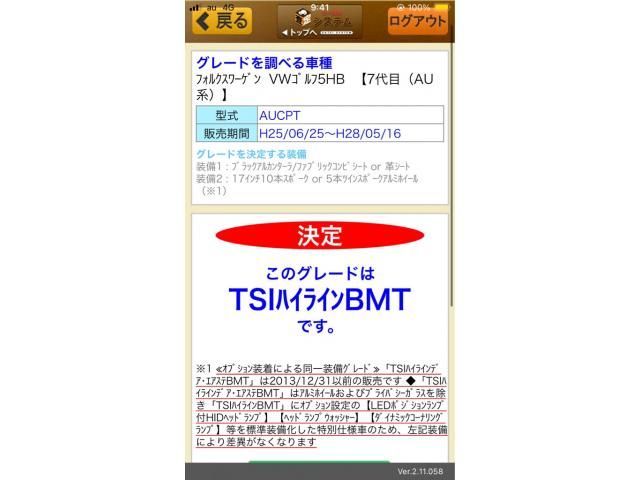Tap the ログアウト logout button
The width and height of the screenshot is (640, 480).
coord(418,21)
